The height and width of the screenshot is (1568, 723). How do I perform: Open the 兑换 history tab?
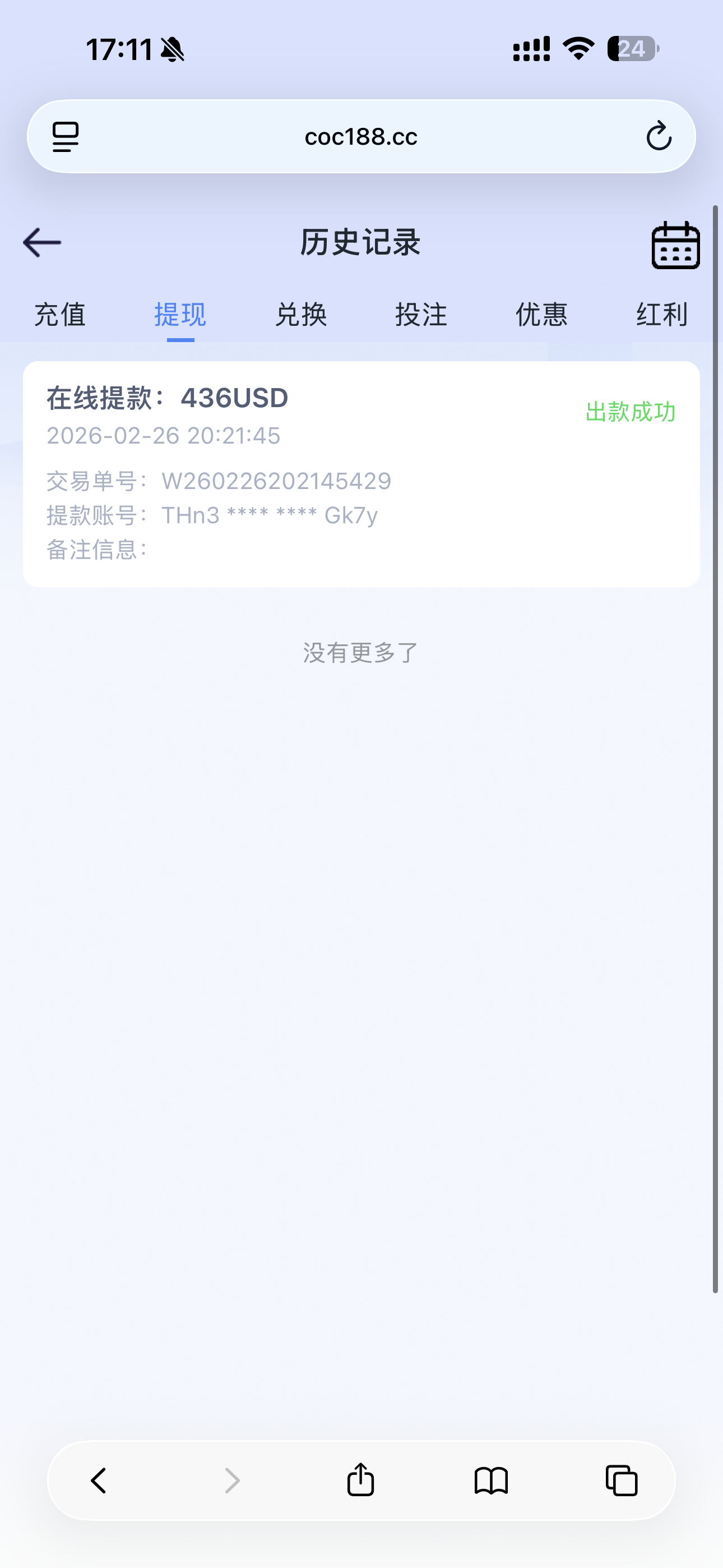pos(300,315)
